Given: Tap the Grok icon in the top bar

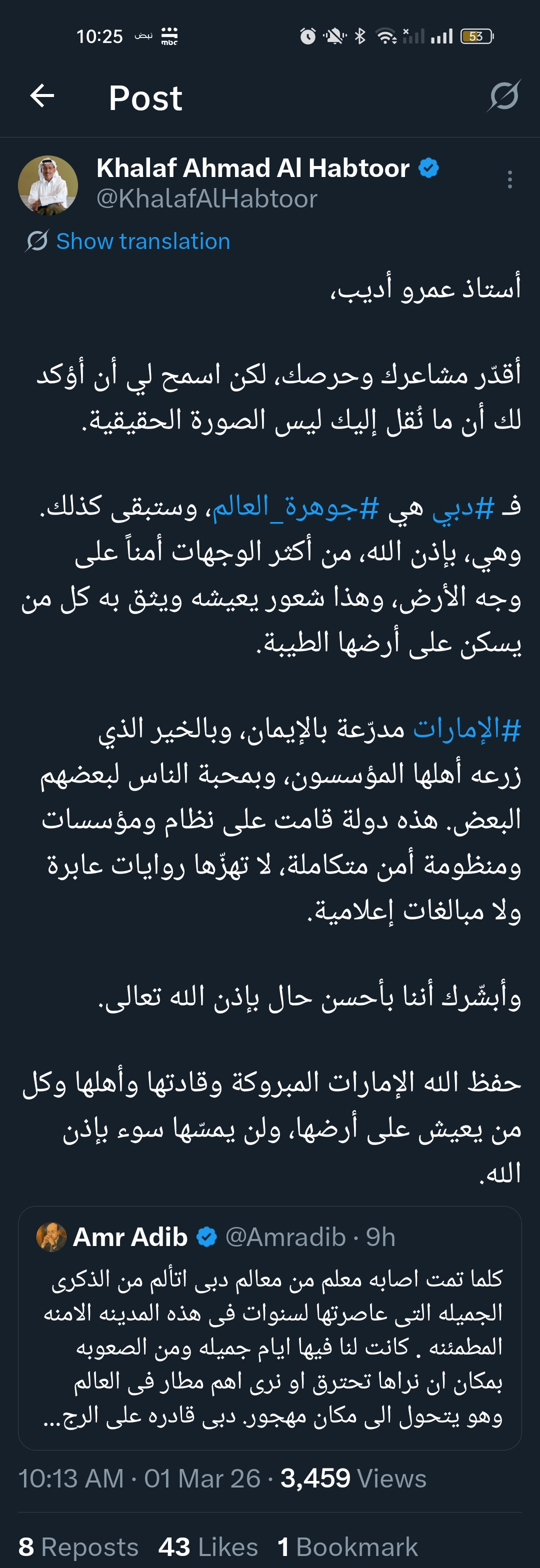Looking at the screenshot, I should 504,95.
